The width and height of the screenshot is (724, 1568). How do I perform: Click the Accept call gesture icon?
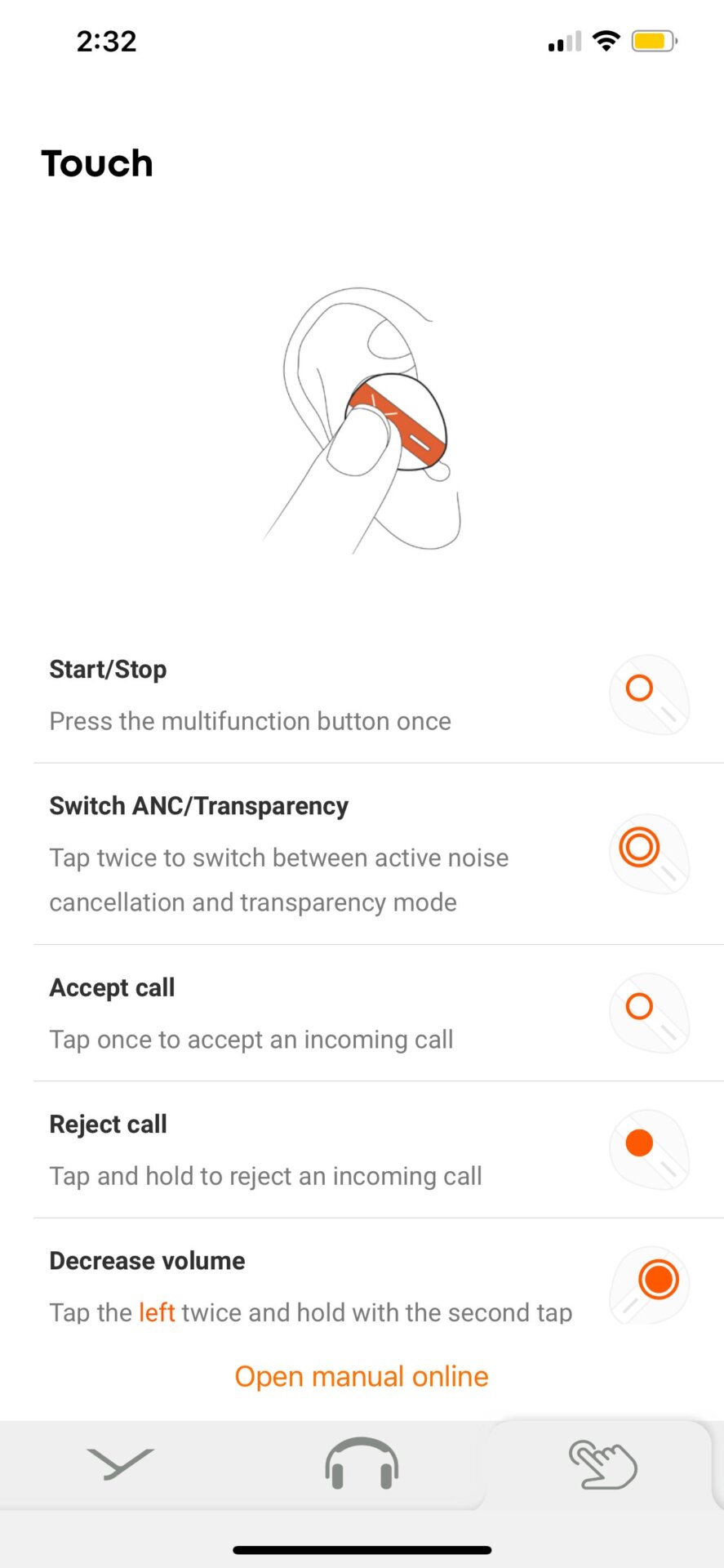pyautogui.click(x=649, y=1013)
